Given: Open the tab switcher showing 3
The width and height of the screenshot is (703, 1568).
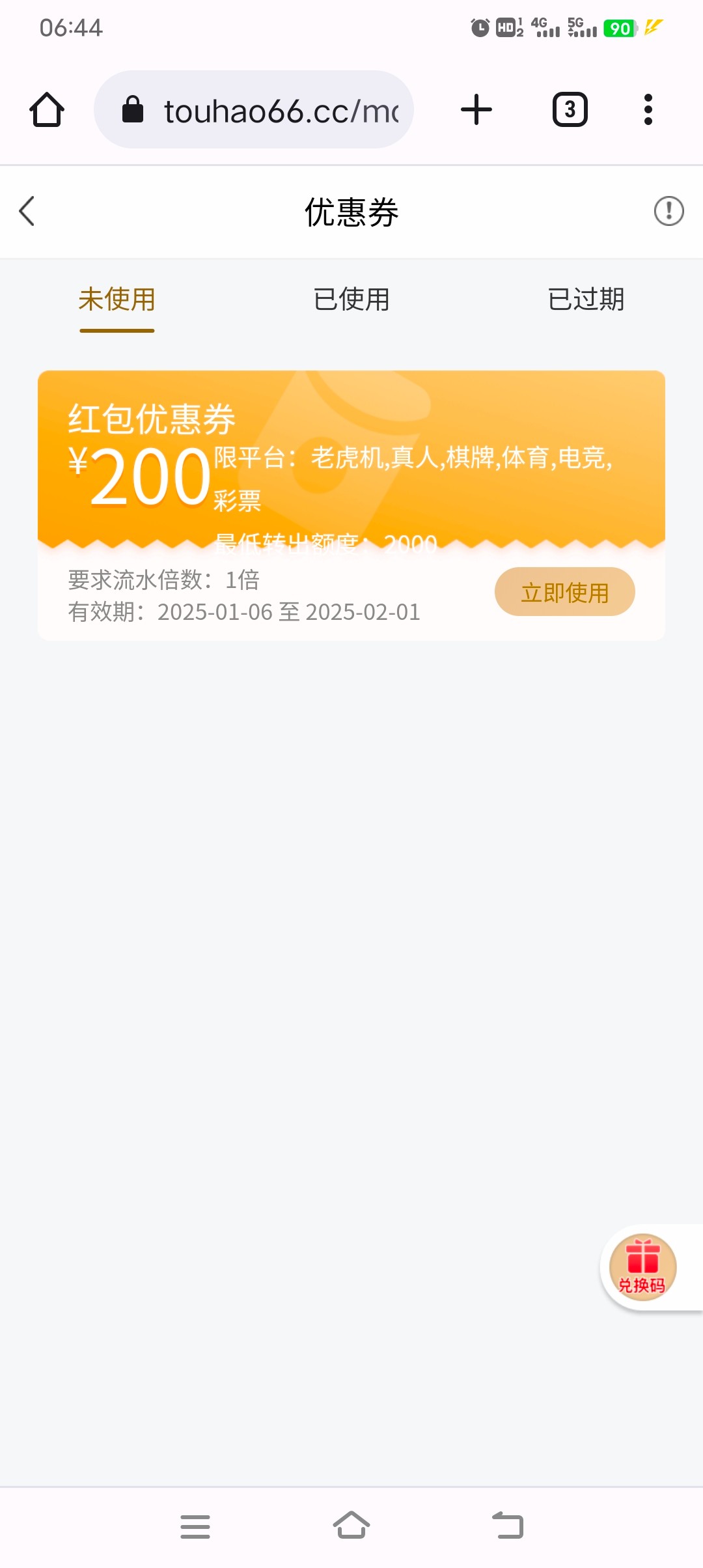Looking at the screenshot, I should coord(570,109).
